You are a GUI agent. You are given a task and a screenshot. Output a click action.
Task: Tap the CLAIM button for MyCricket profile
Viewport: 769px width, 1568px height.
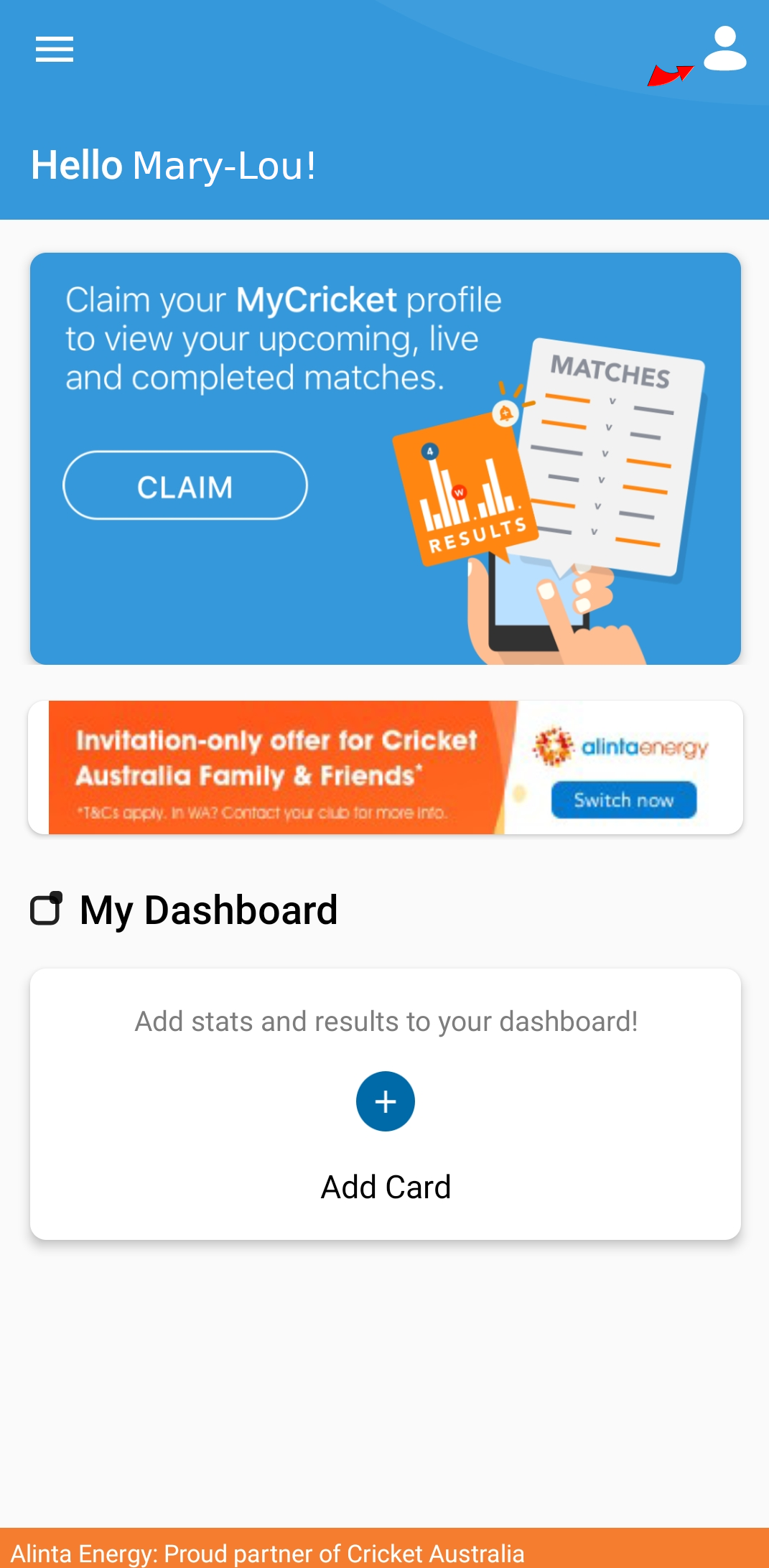(x=185, y=485)
